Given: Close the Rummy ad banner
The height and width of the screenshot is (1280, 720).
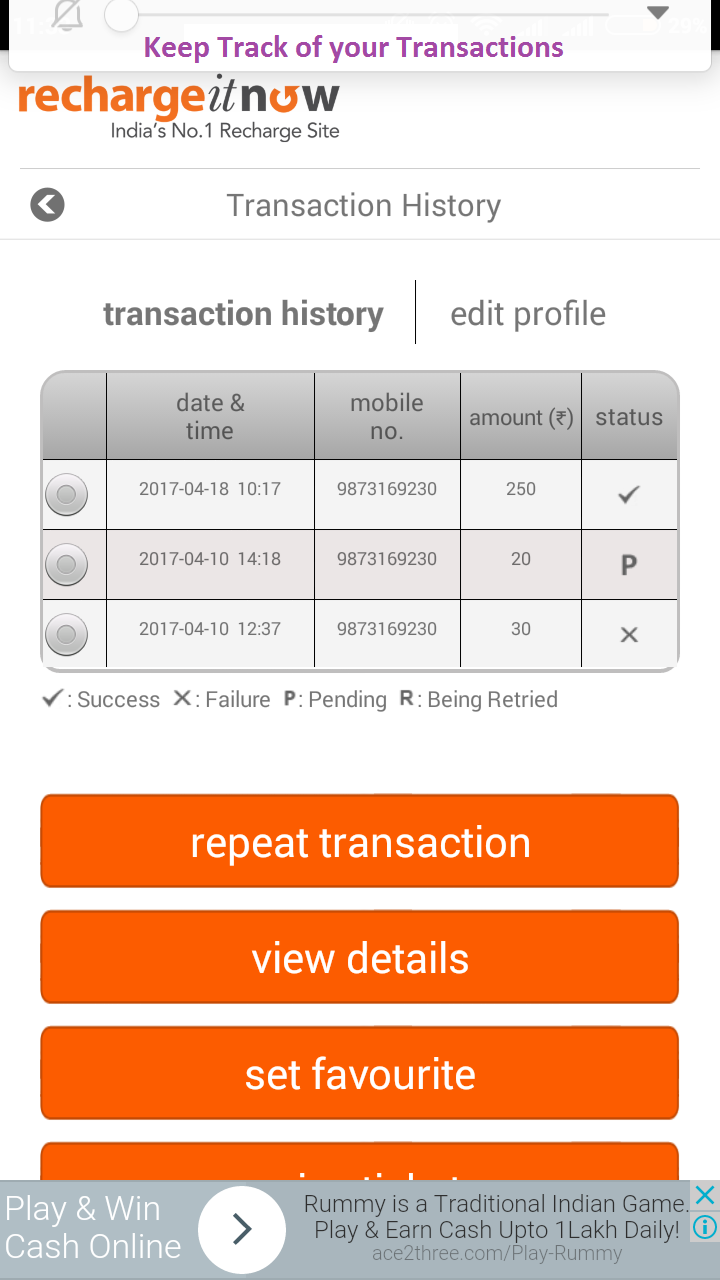Looking at the screenshot, I should tap(705, 1195).
